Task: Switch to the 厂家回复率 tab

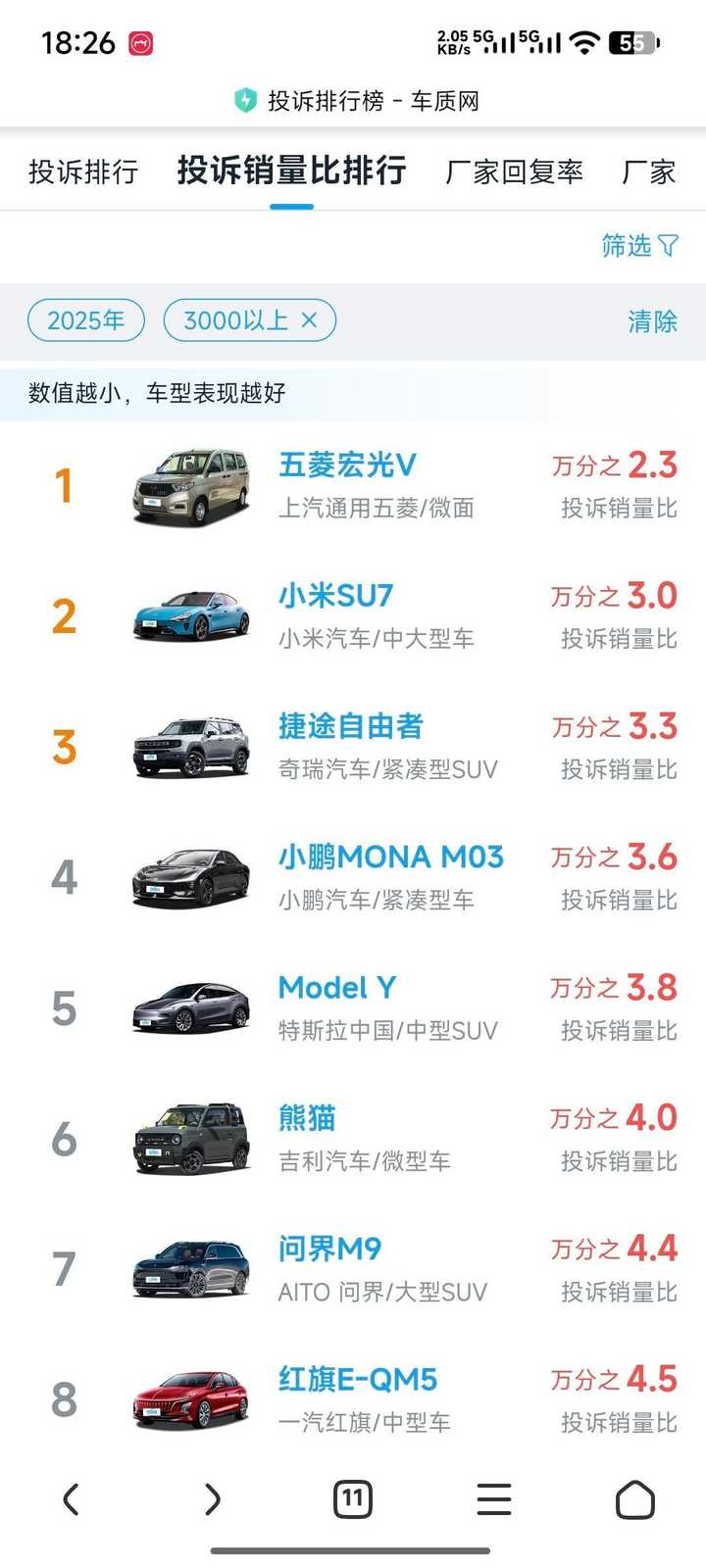Action: point(514,172)
